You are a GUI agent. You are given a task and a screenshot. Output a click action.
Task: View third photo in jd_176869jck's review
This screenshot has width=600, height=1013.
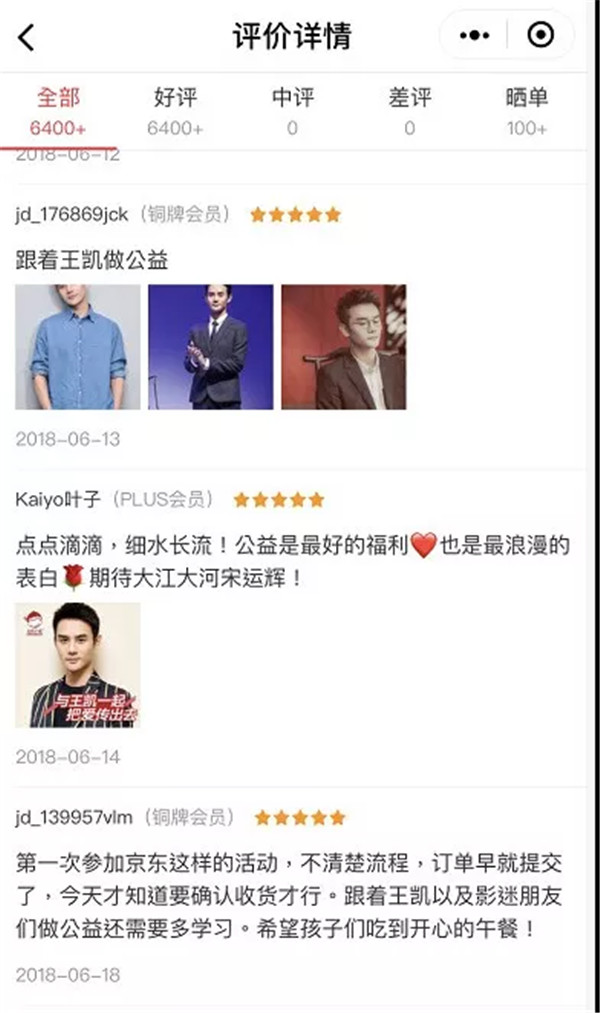point(343,347)
